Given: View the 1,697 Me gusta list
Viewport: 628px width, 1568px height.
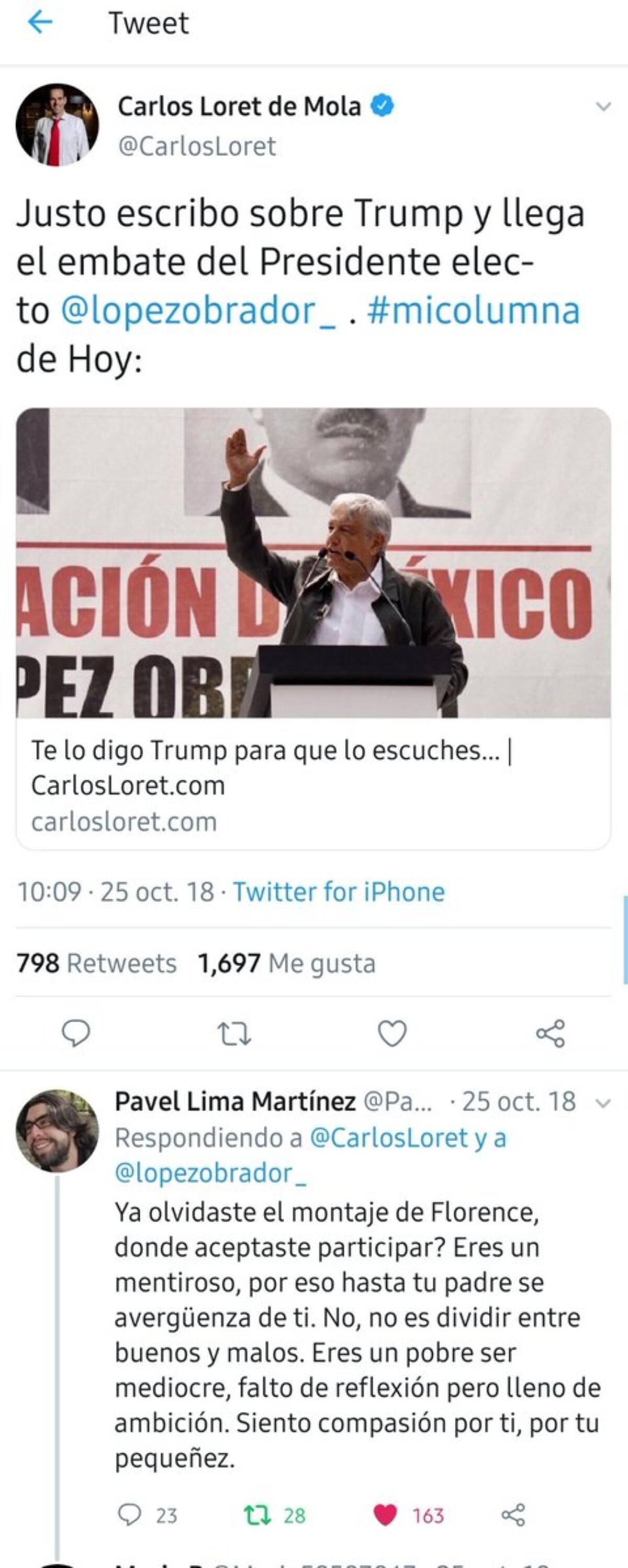Looking at the screenshot, I should point(287,964).
